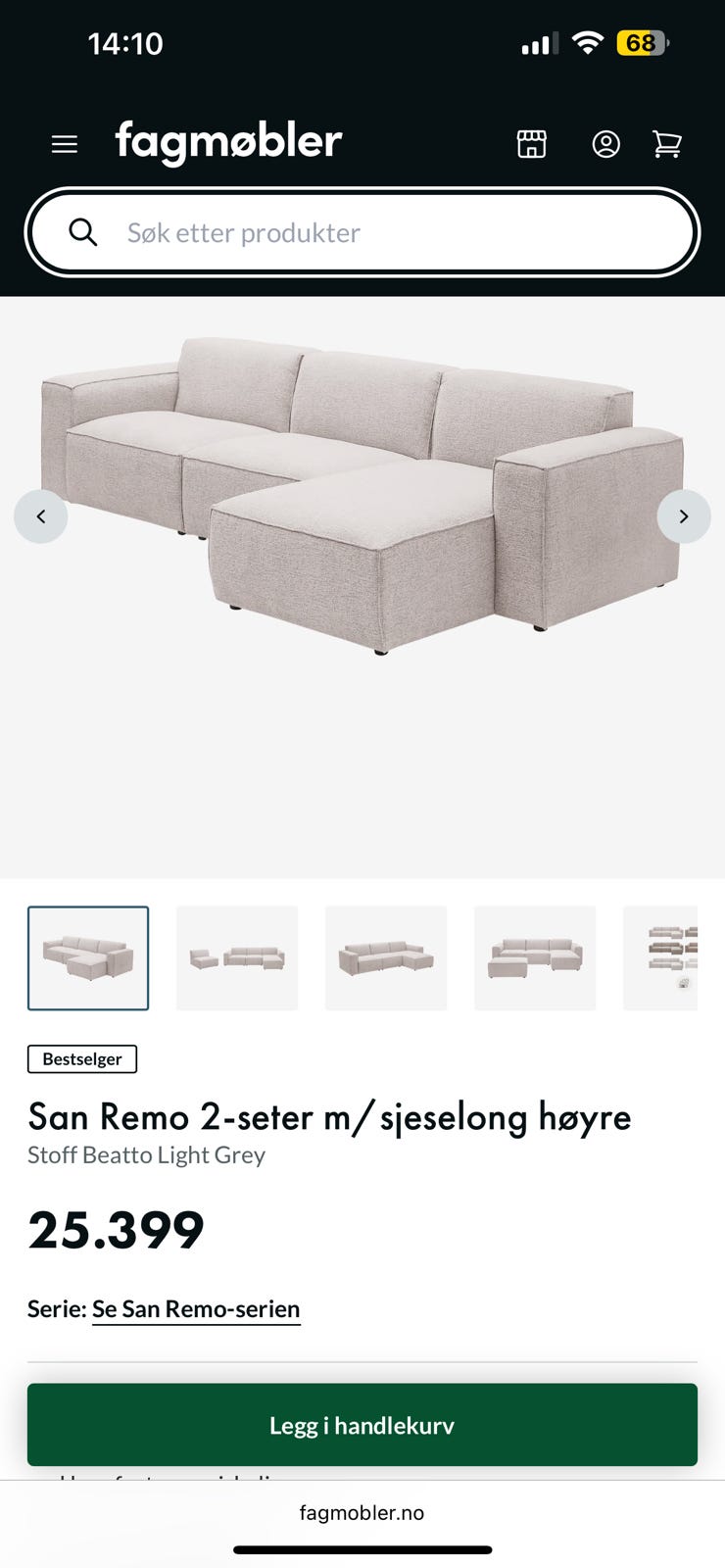Open the shopping cart
725x1568 pixels.
[x=667, y=144]
